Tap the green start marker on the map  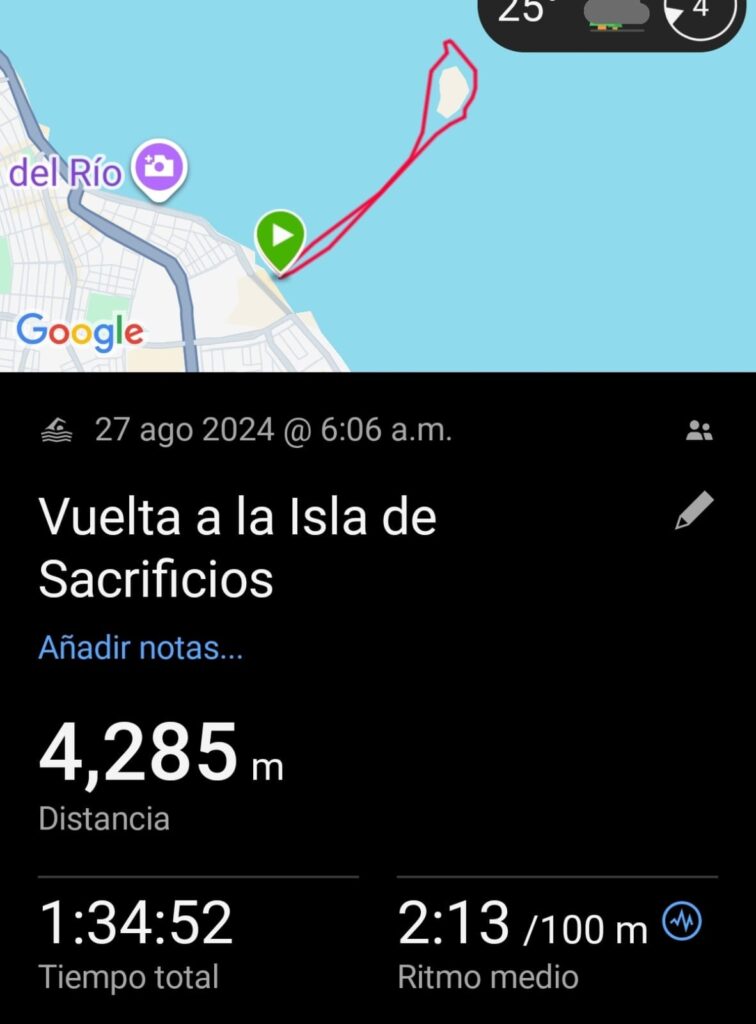[280, 237]
